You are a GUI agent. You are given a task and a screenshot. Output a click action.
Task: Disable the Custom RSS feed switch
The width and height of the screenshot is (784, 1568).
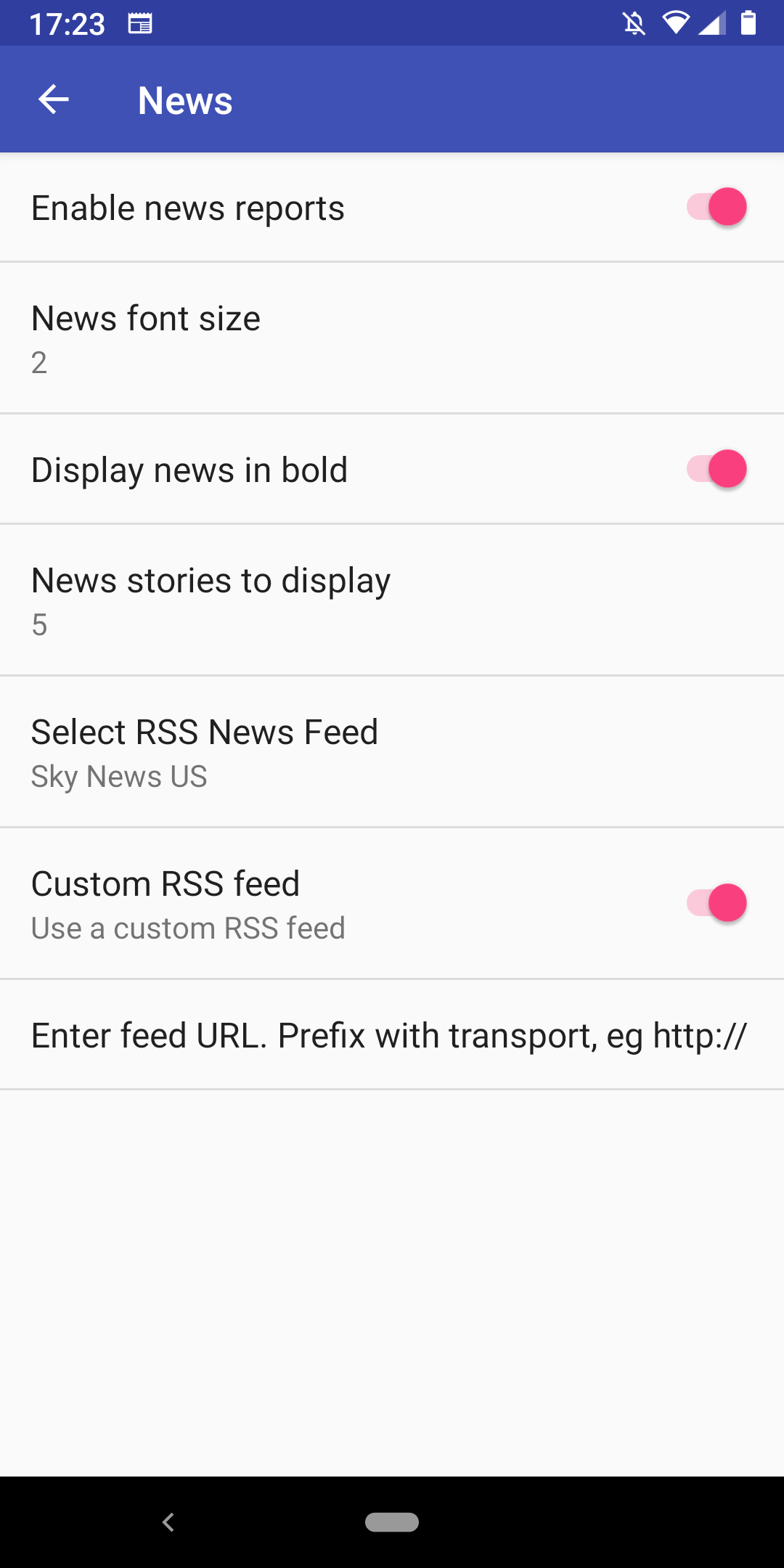click(x=716, y=903)
